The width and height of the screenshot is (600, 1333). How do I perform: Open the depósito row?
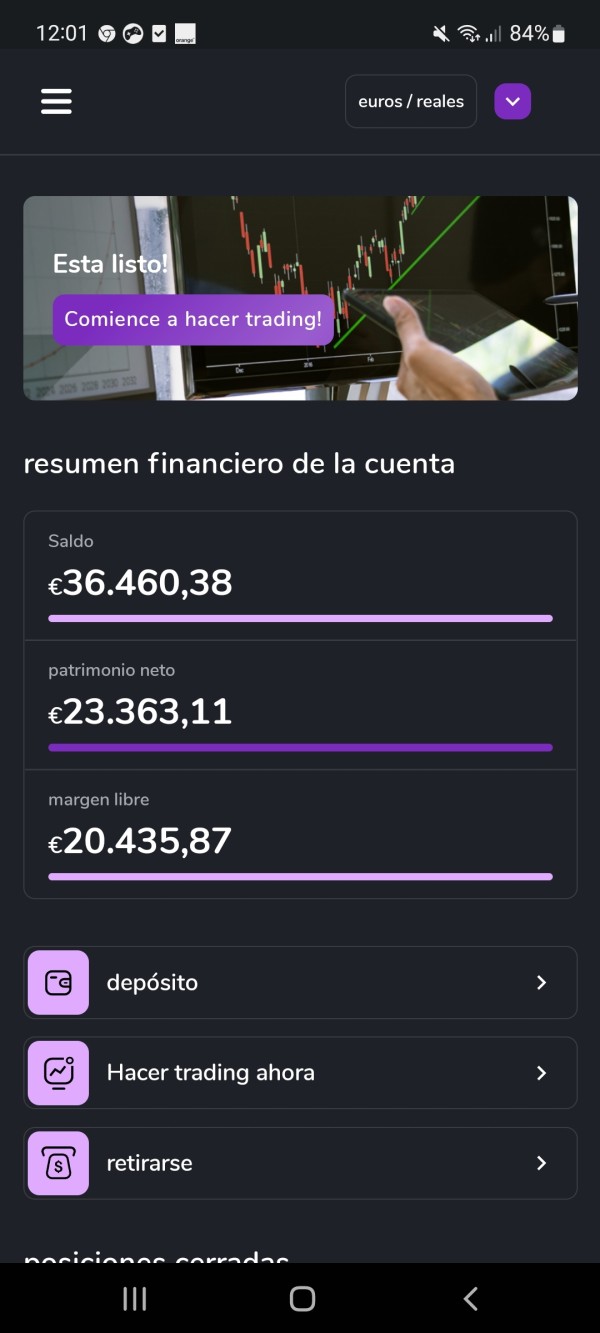click(300, 982)
